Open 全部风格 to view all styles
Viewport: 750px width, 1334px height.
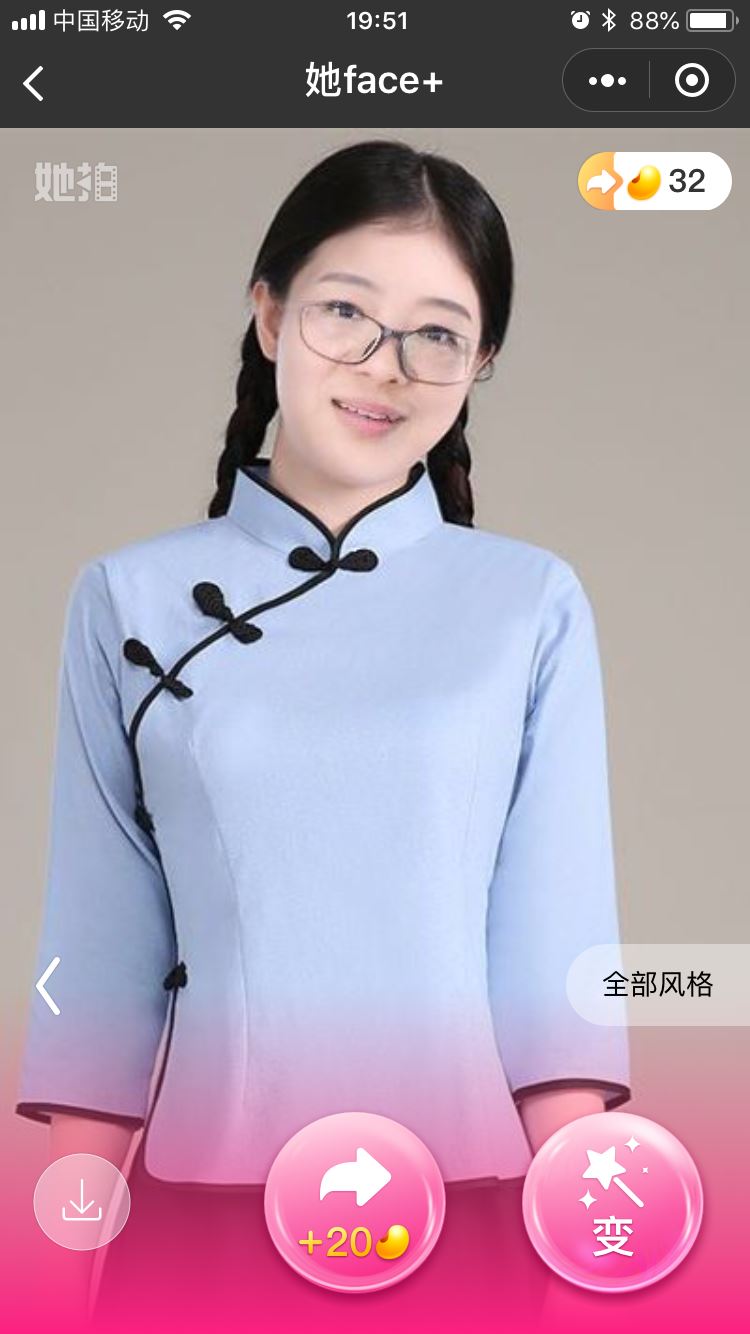tap(657, 984)
